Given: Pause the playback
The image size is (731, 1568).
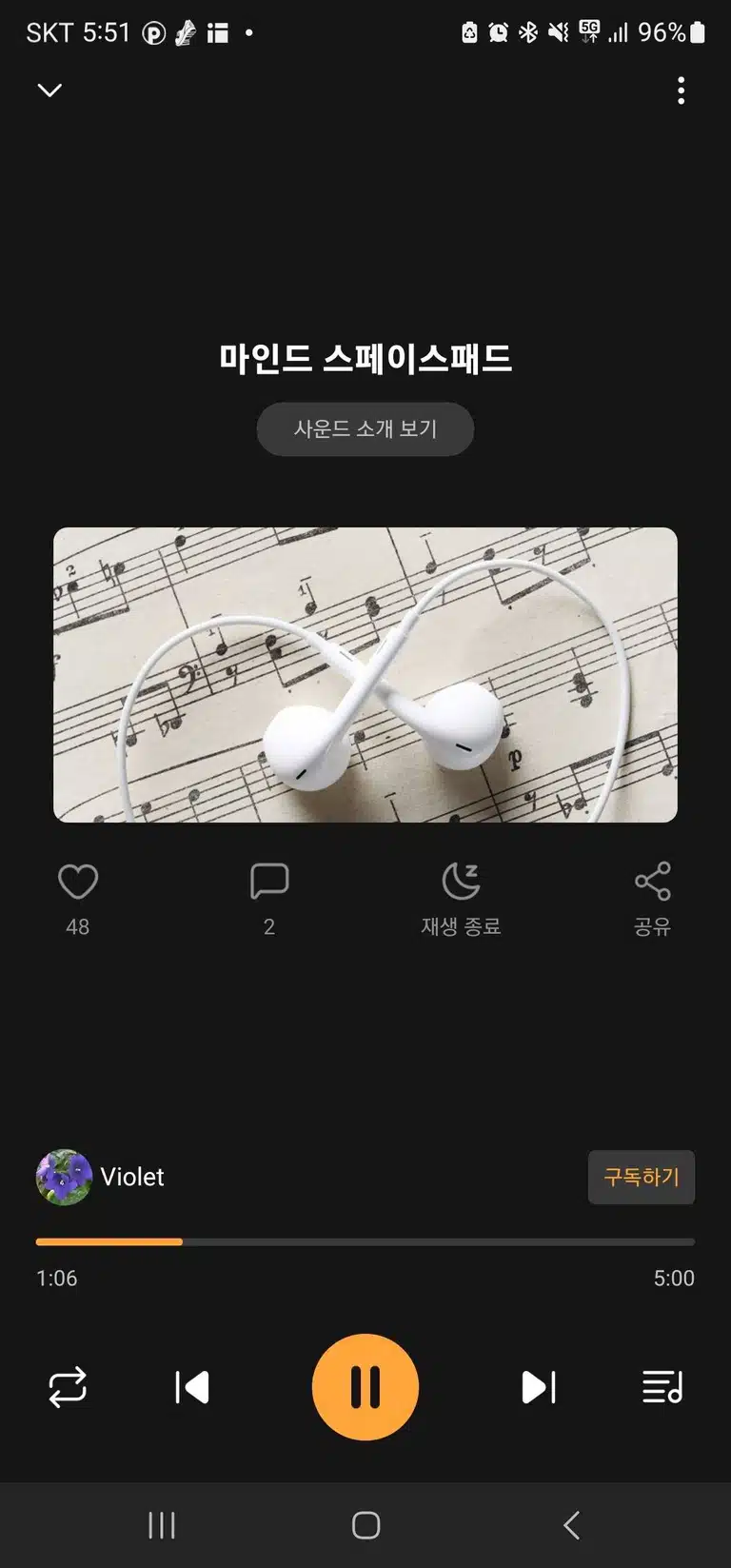Looking at the screenshot, I should tap(365, 1387).
